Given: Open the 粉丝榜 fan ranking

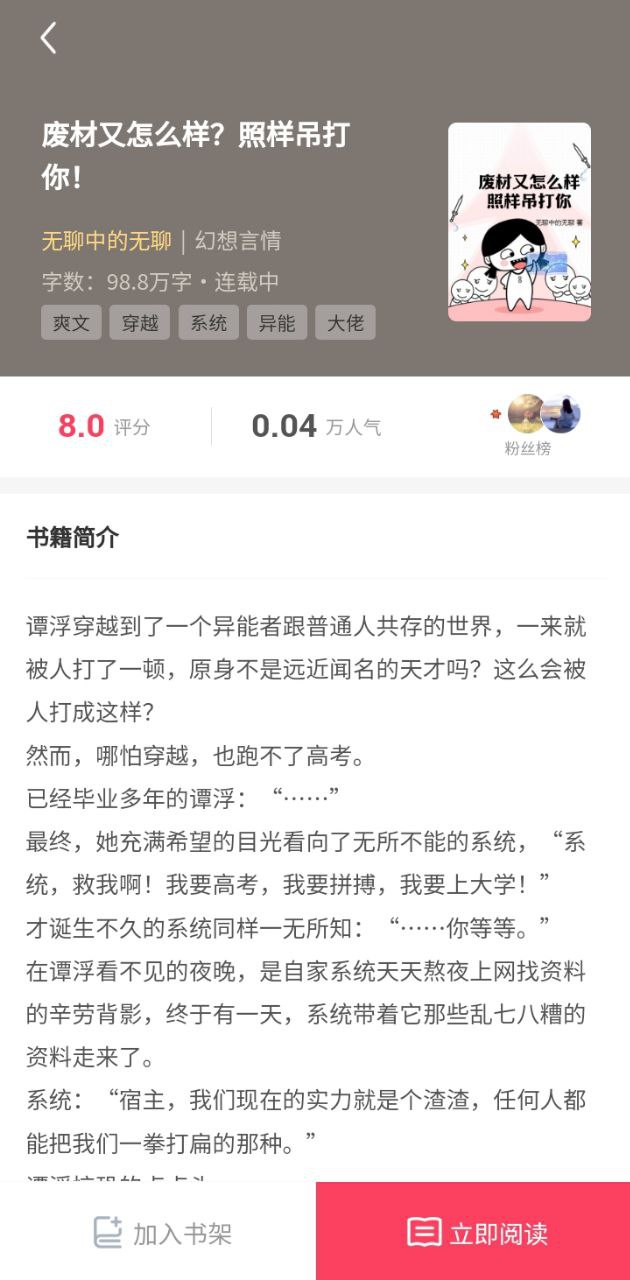Looking at the screenshot, I should pos(534,426).
